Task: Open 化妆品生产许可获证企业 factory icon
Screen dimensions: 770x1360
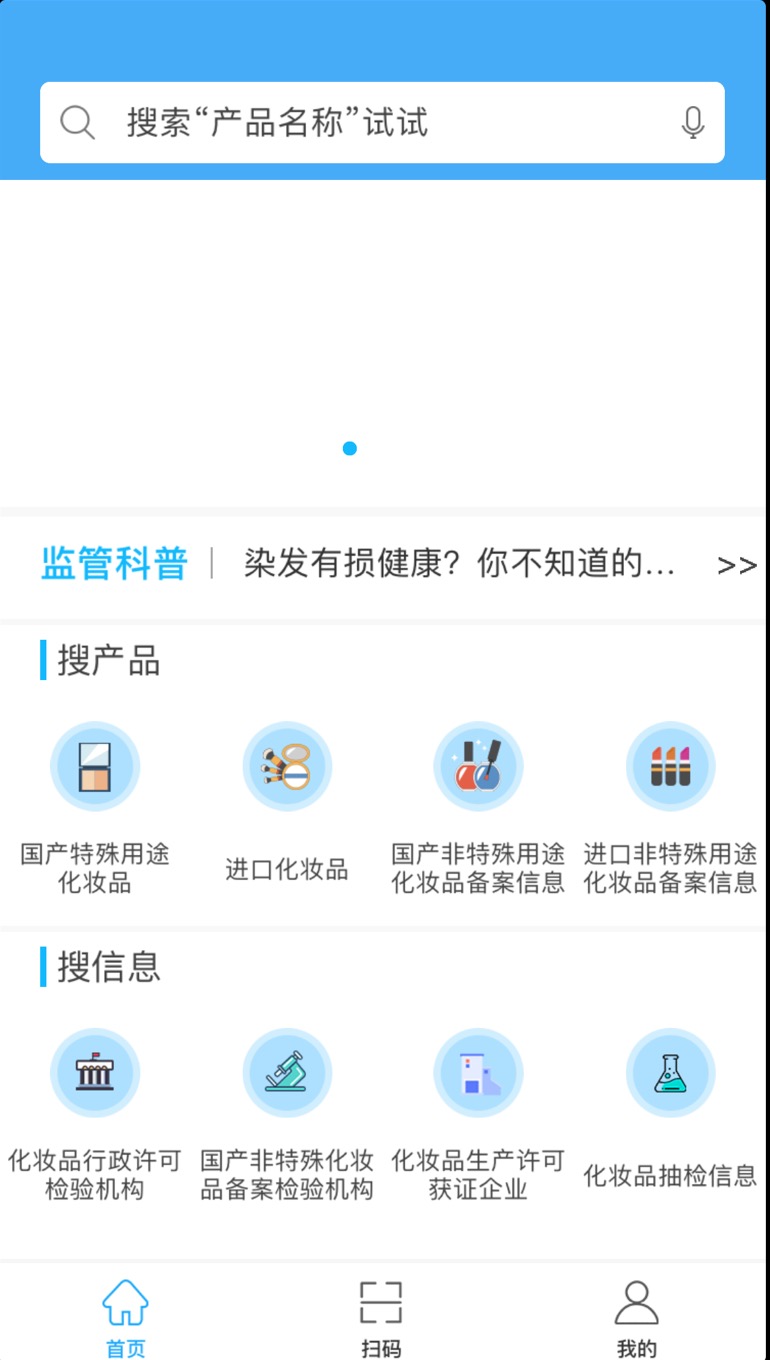Action: click(478, 1071)
